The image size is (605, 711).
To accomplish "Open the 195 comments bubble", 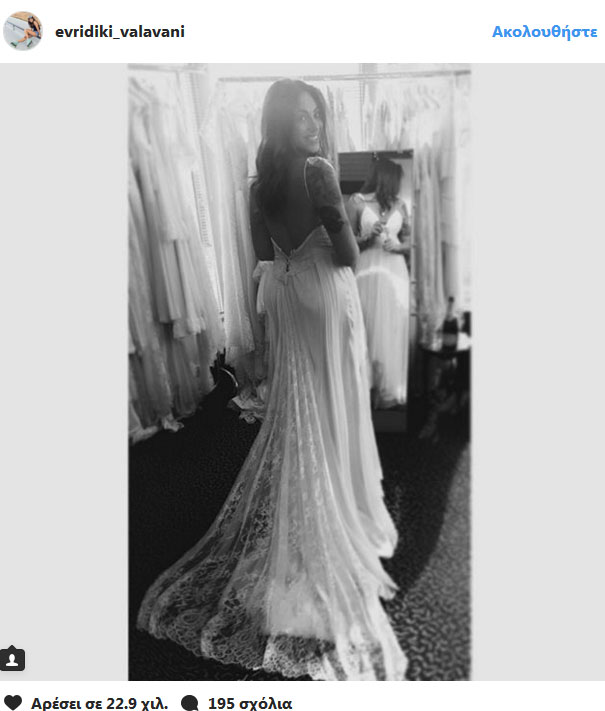I will [191, 702].
